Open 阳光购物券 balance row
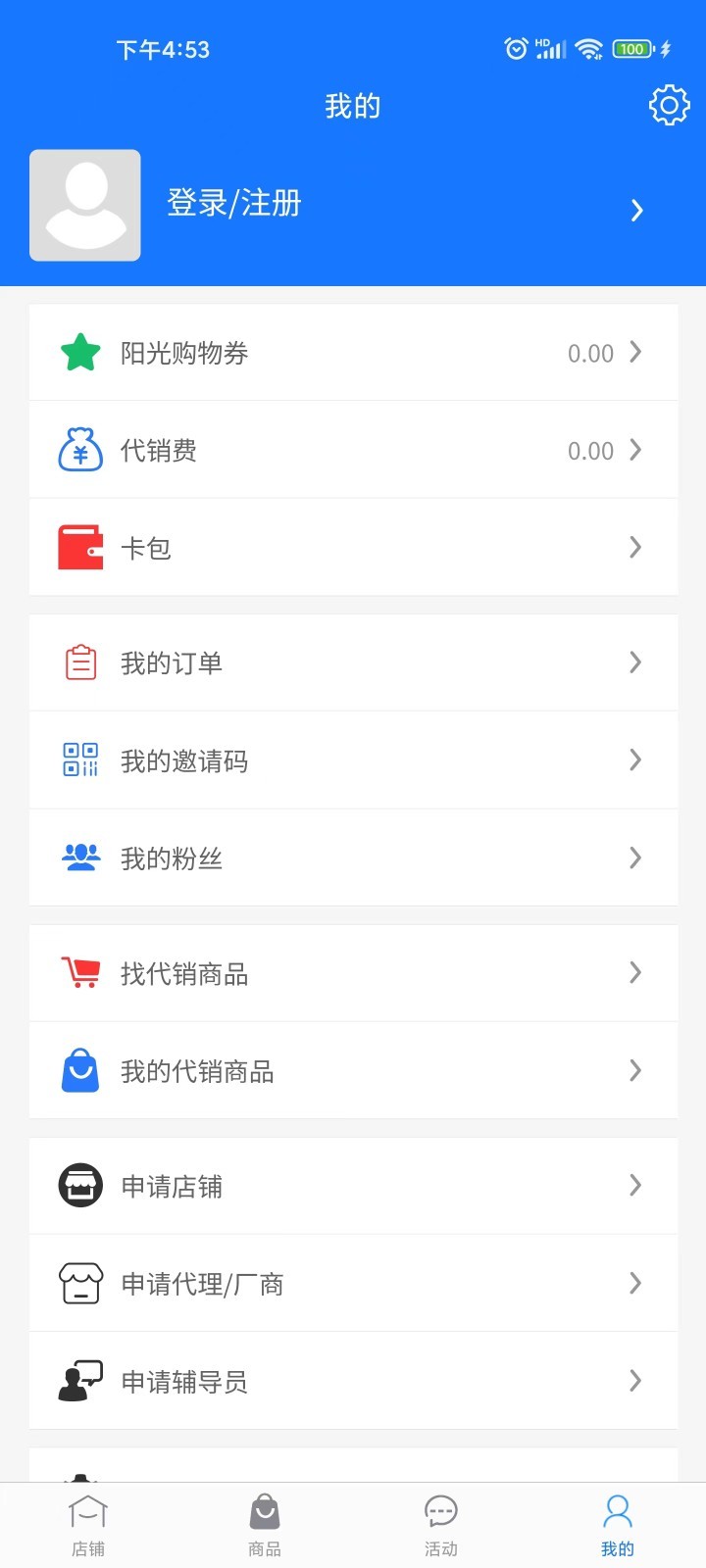This screenshot has width=706, height=1568. [x=353, y=353]
